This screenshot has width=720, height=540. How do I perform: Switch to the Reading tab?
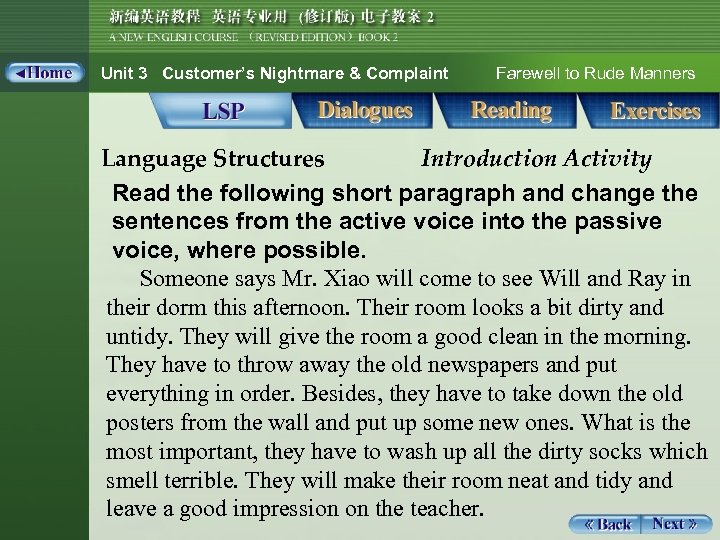point(509,111)
